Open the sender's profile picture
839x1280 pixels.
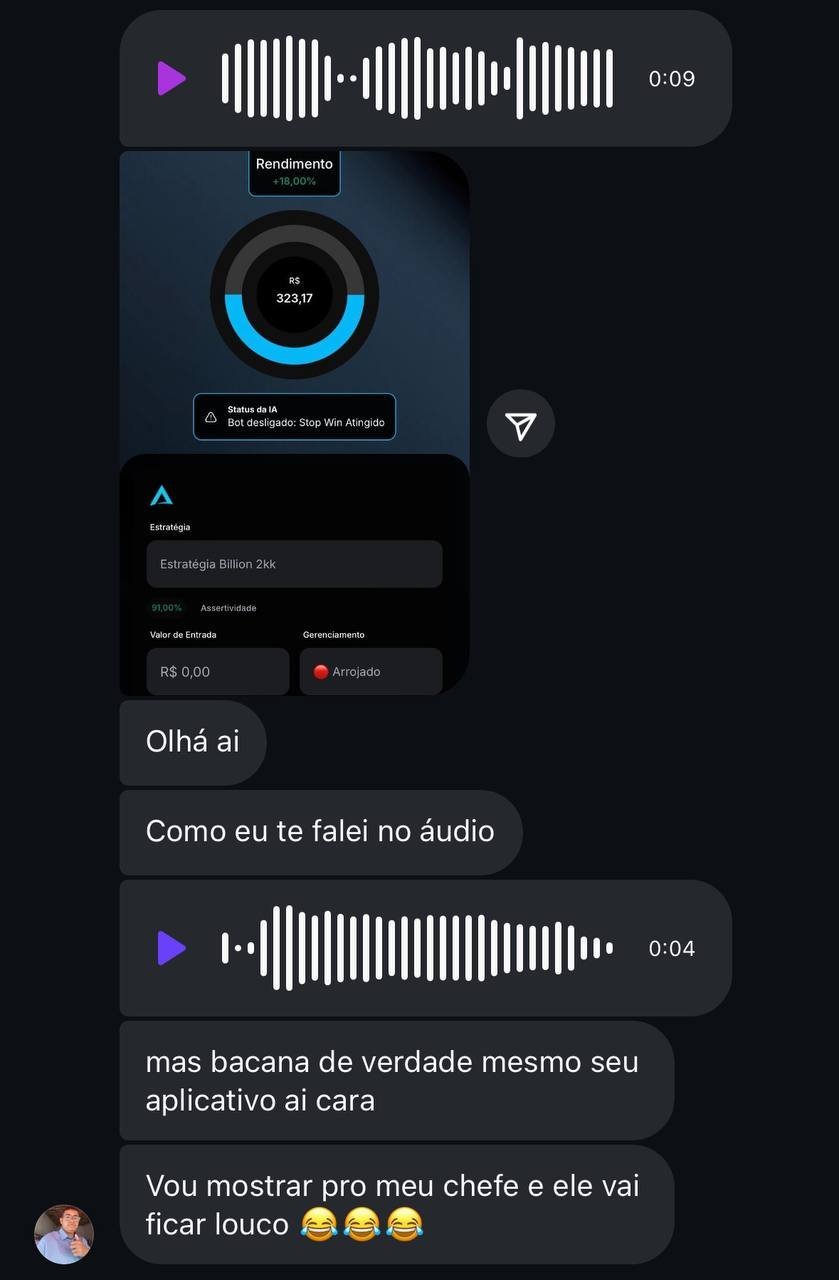[x=64, y=1233]
